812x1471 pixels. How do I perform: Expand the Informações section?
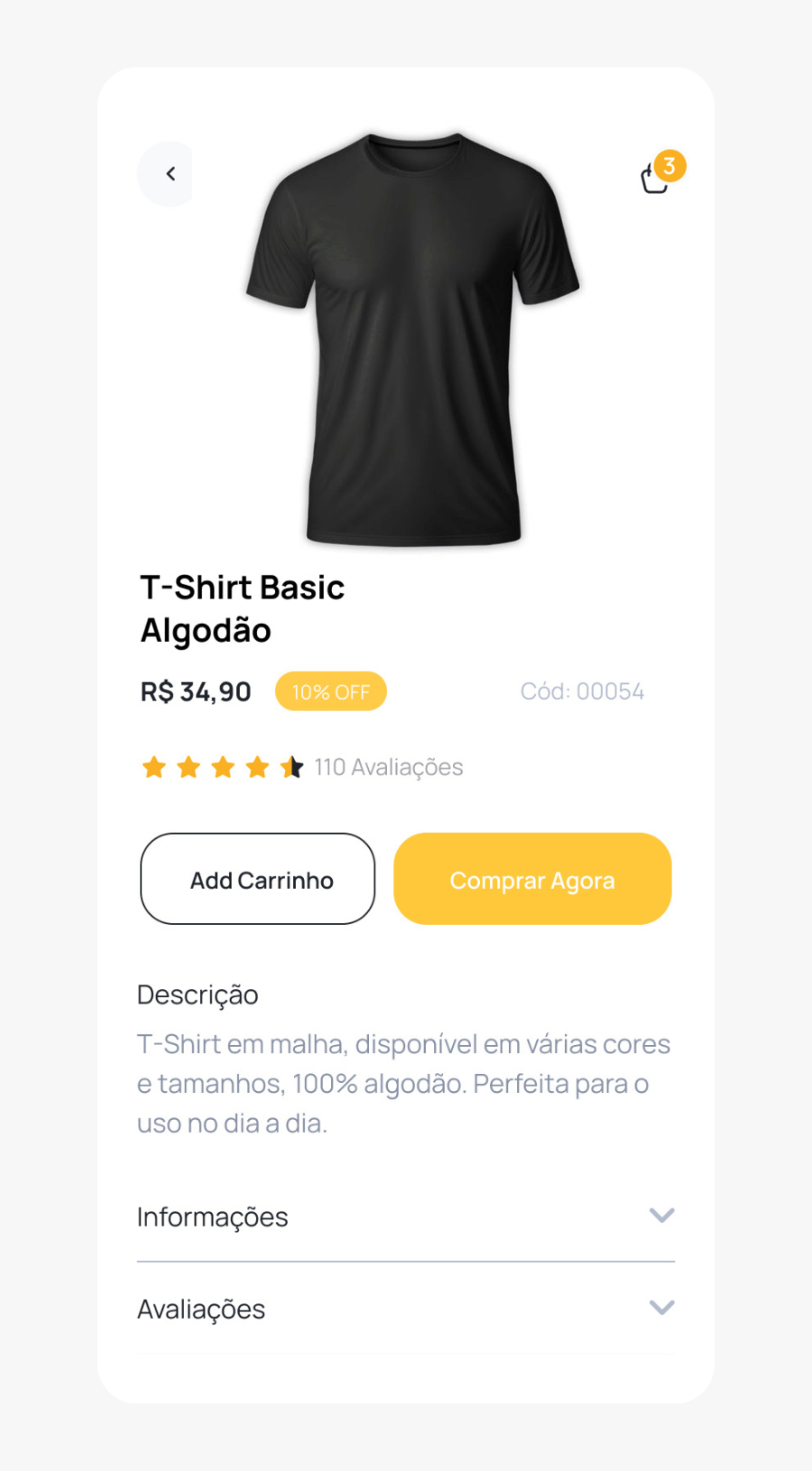click(212, 1217)
